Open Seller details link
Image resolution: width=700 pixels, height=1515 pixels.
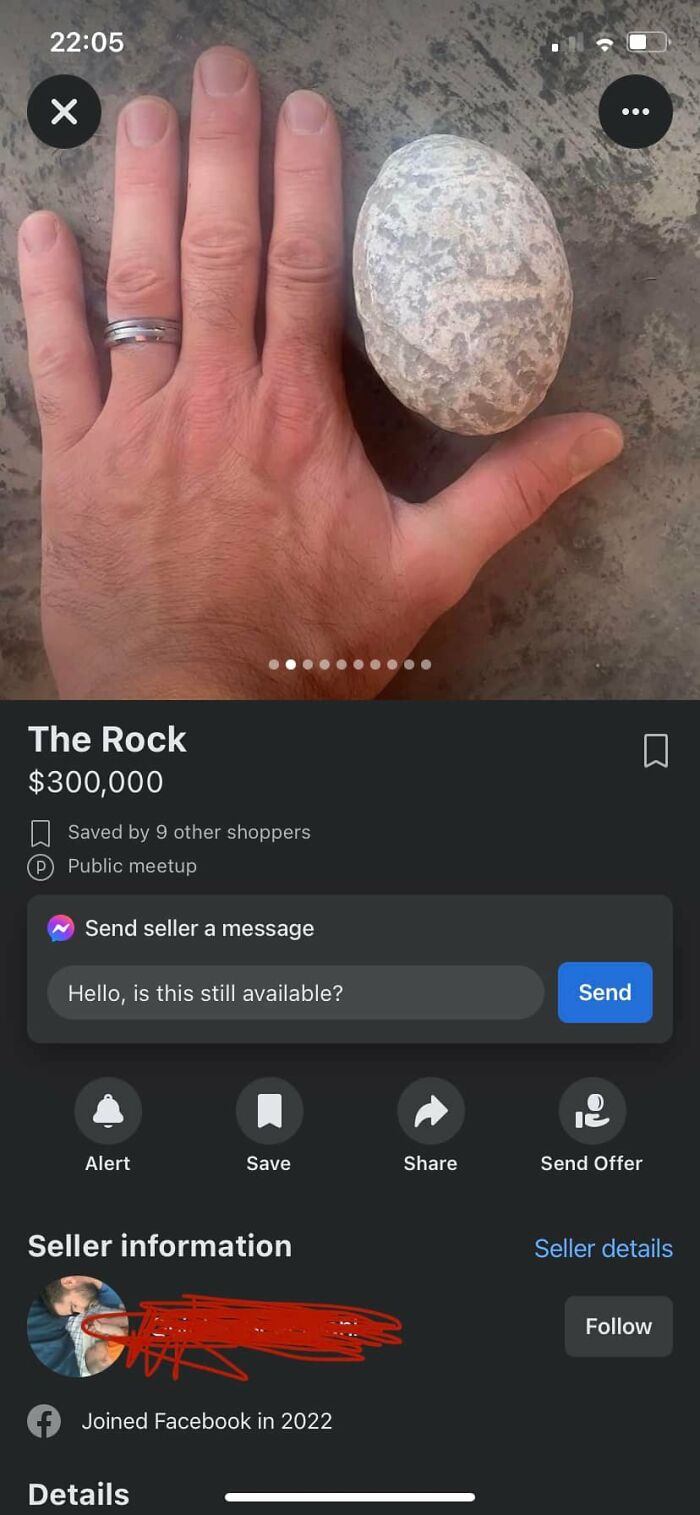pos(603,1248)
